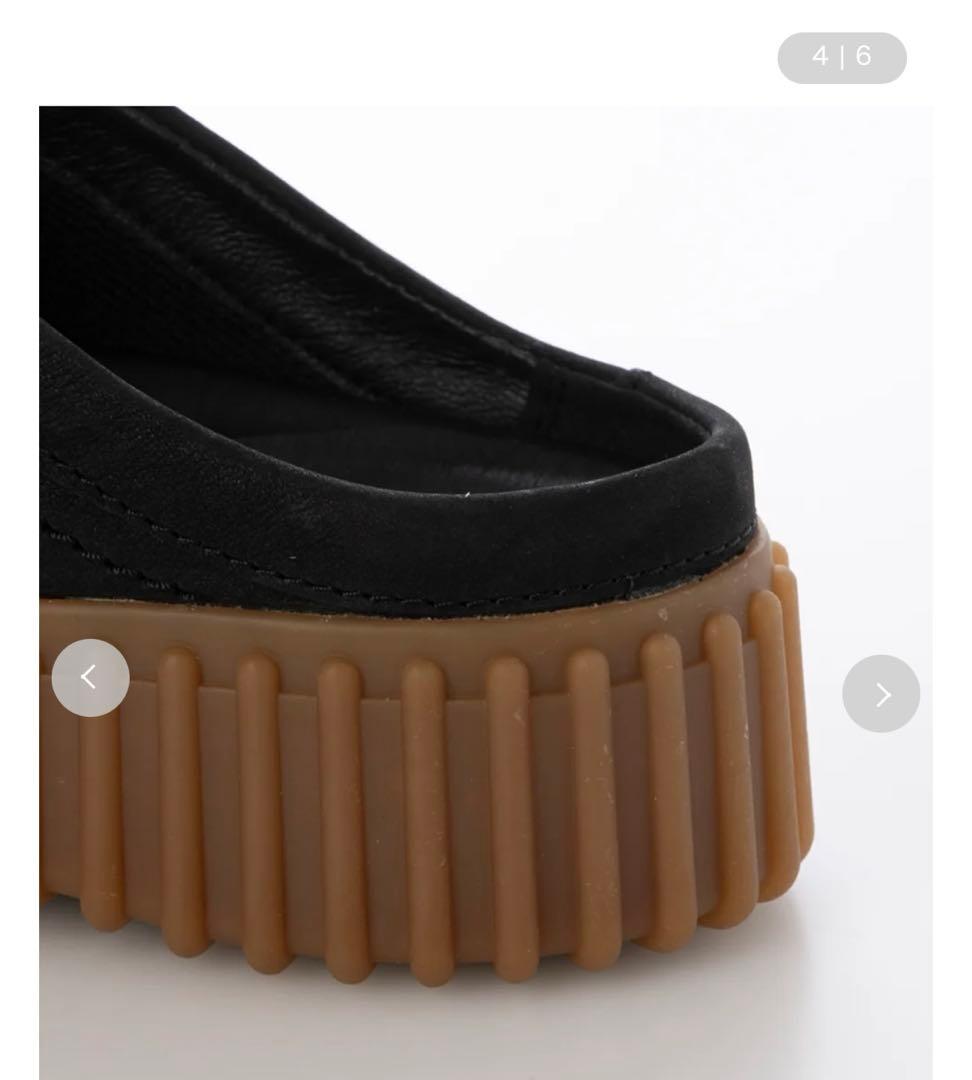The image size is (972, 1080).
Task: Select the next-image arrow on the right edge
Action: point(881,694)
